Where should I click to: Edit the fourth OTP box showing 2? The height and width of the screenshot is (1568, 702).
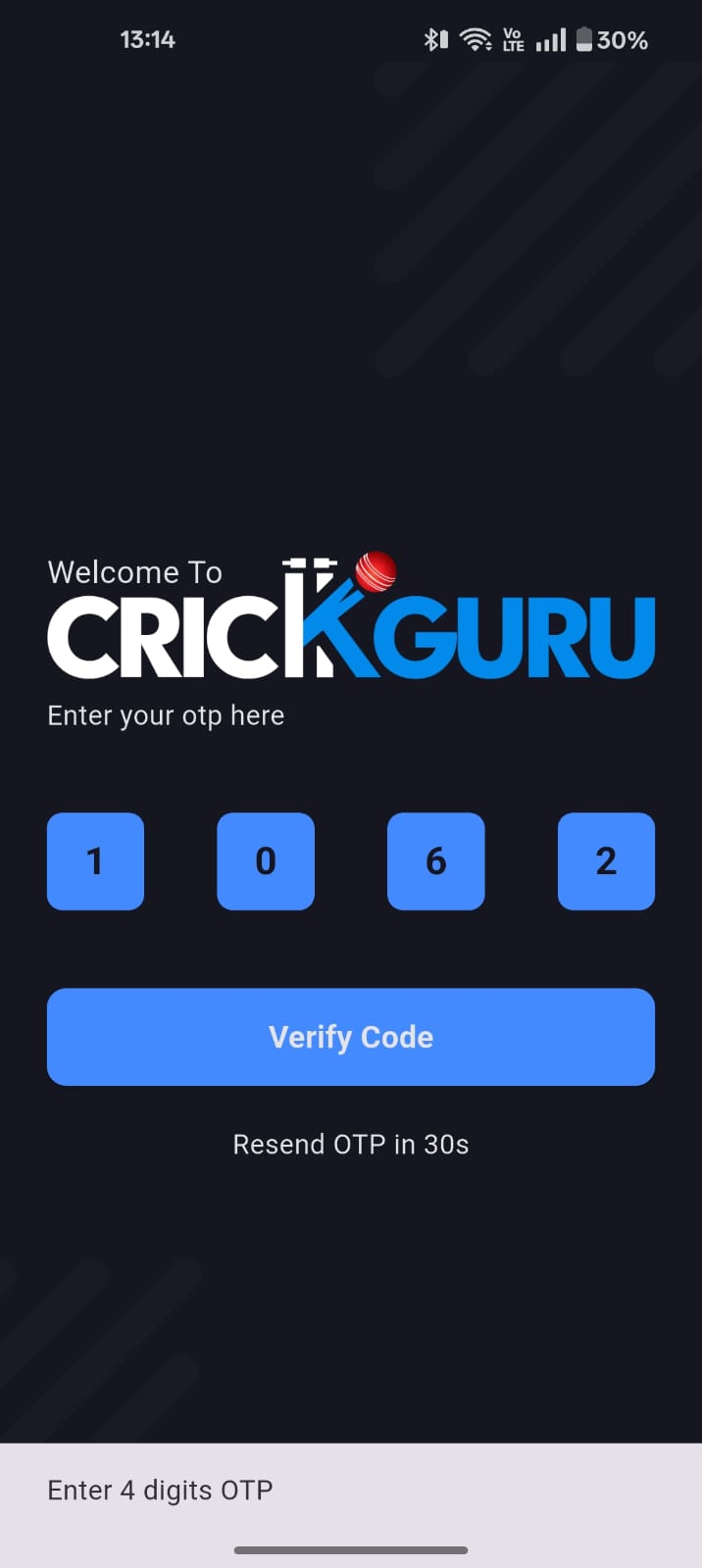[x=606, y=861]
